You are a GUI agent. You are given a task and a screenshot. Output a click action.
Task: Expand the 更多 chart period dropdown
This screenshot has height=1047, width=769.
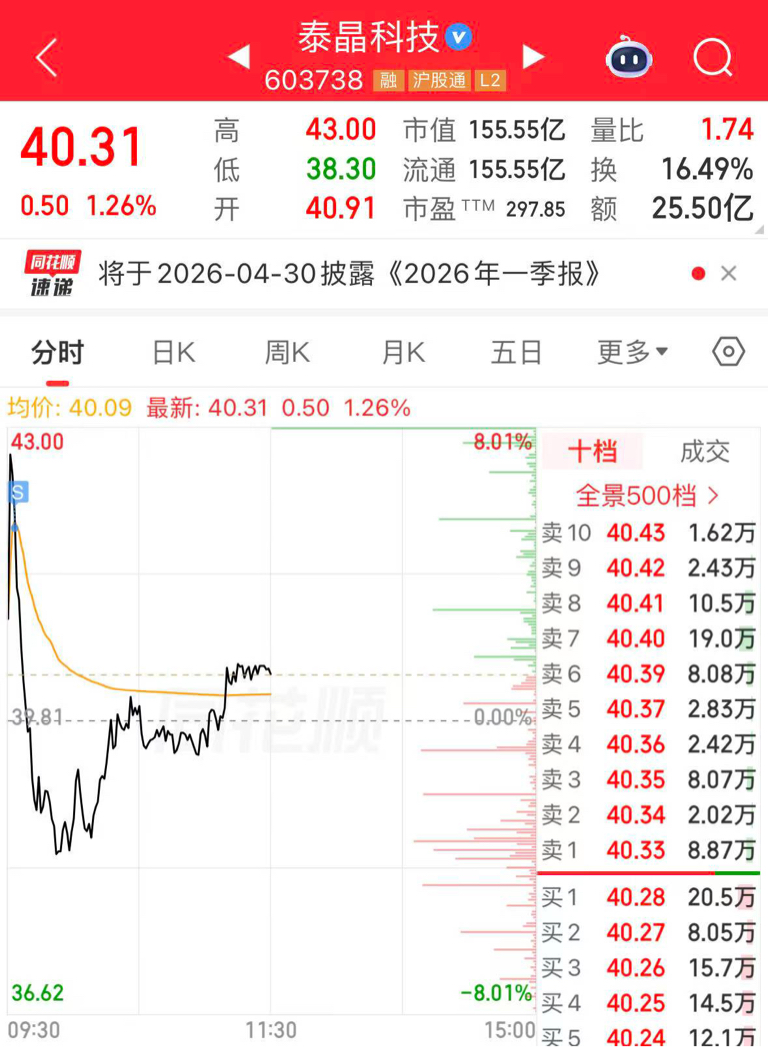(x=631, y=352)
